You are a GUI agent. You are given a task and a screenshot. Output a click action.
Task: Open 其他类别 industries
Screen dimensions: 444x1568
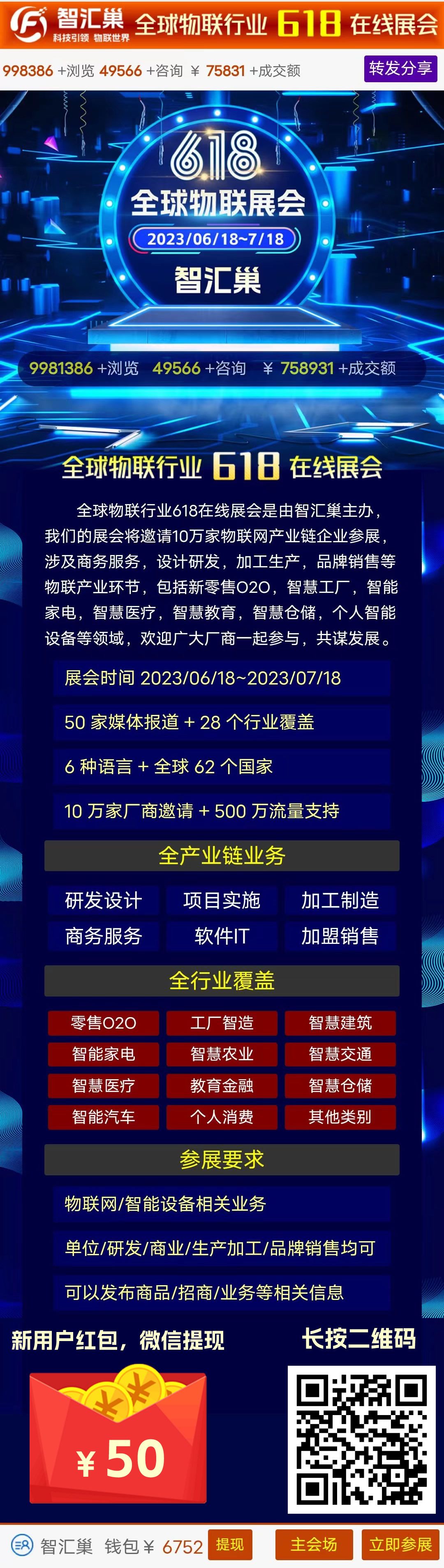coord(340,1117)
